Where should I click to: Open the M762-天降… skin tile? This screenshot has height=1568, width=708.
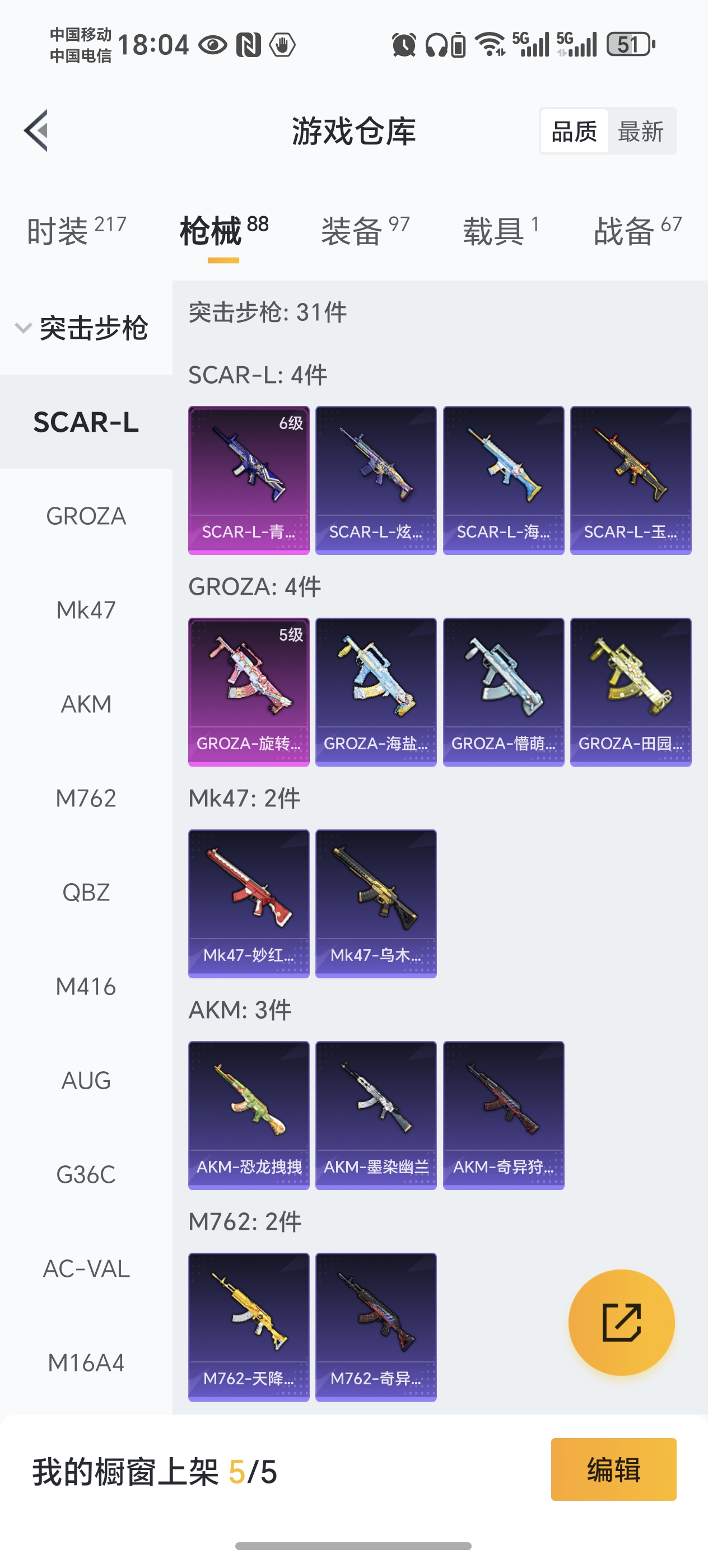(x=248, y=1327)
